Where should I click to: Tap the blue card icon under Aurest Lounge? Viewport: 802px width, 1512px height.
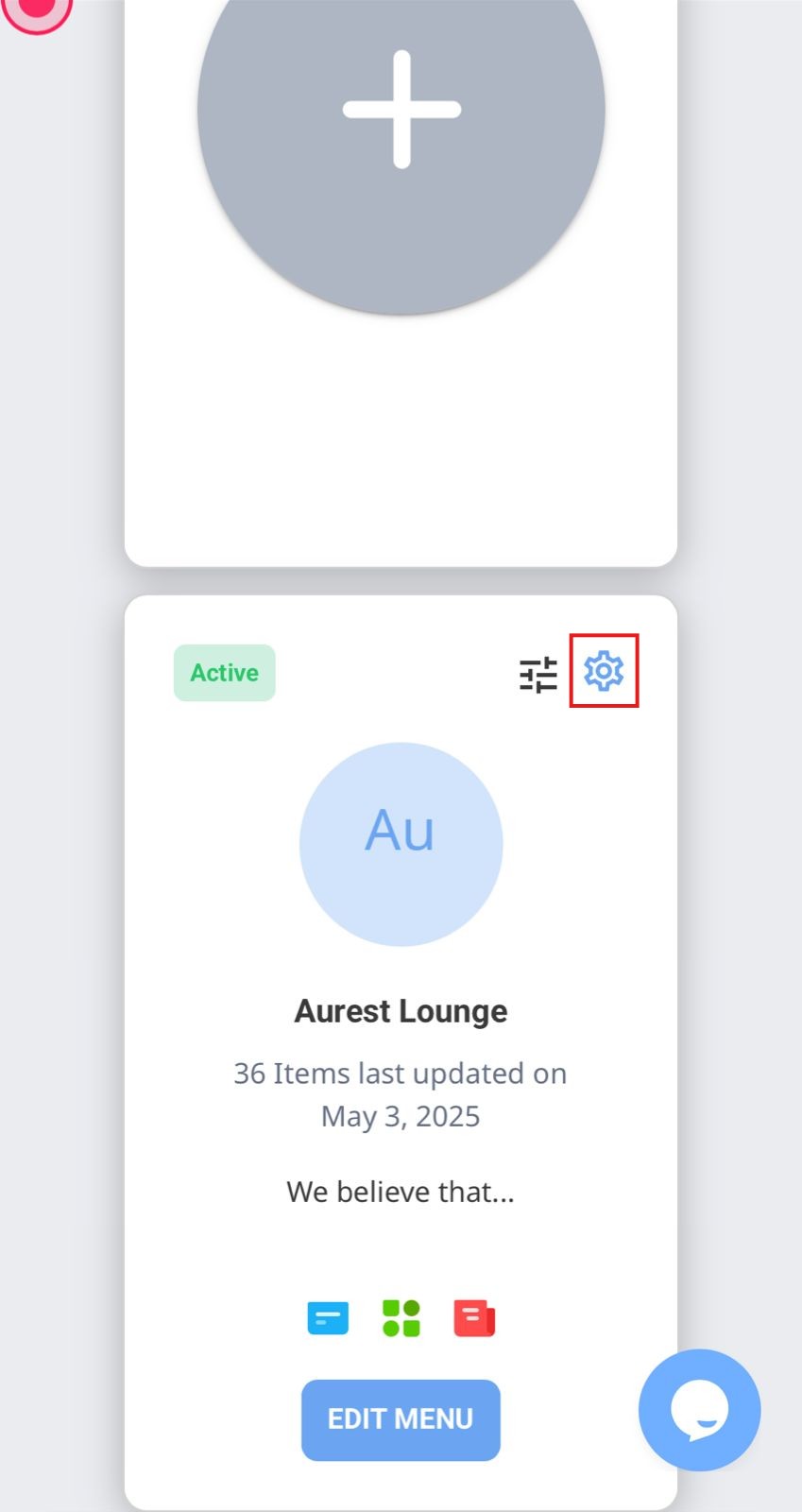pyautogui.click(x=328, y=1317)
